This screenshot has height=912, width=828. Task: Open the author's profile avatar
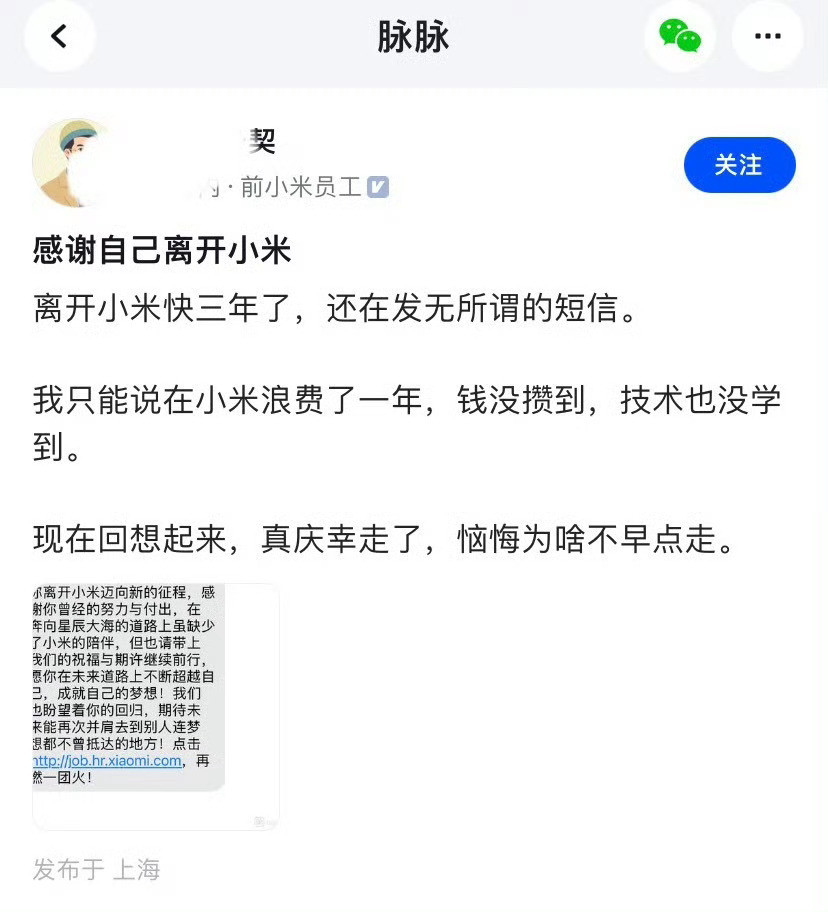pos(75,163)
